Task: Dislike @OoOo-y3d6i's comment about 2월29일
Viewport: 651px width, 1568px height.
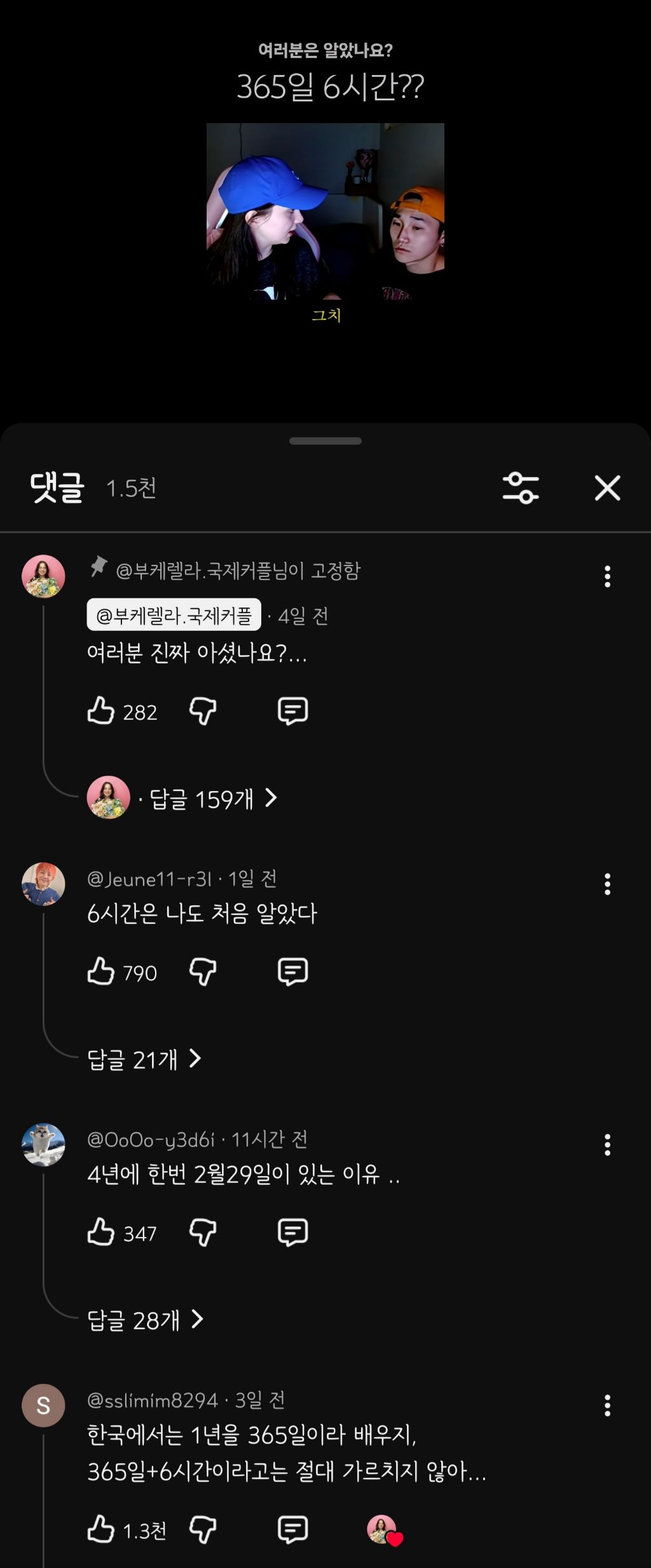Action: [x=203, y=1232]
